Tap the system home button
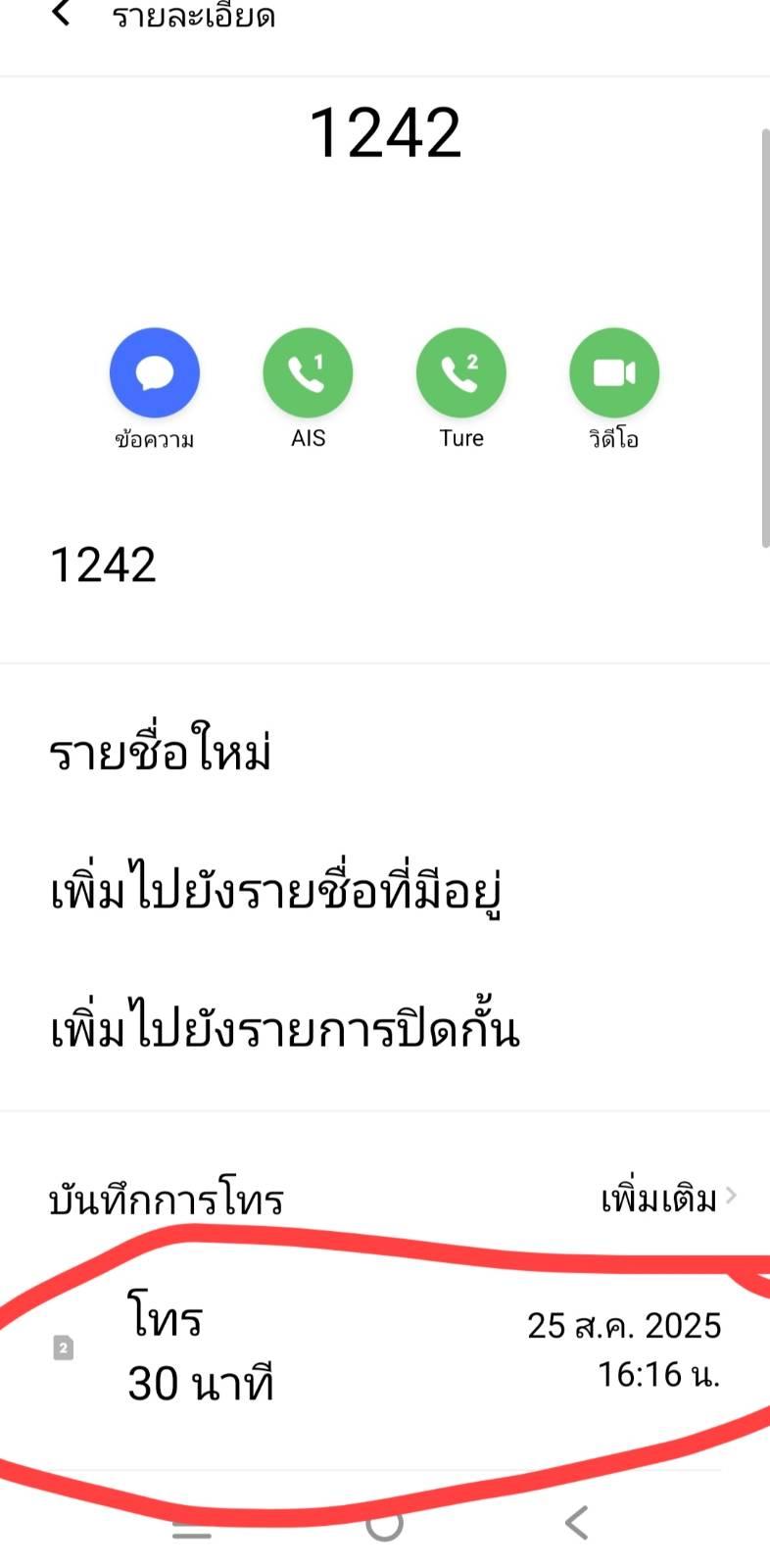Image resolution: width=770 pixels, height=1568 pixels. pyautogui.click(x=384, y=1523)
